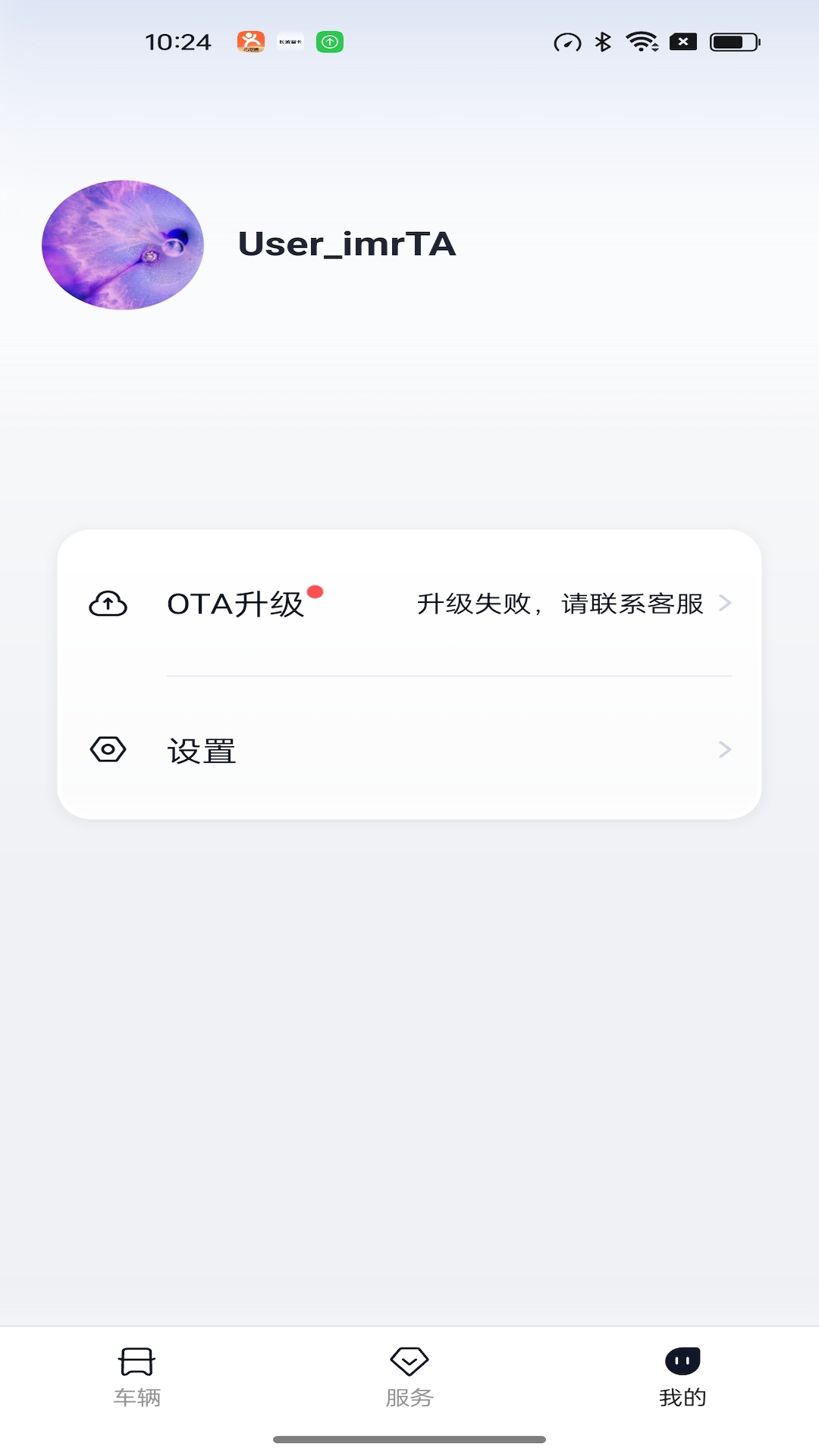
Task: Select the 设置 gear-eye icon
Action: pos(108,749)
